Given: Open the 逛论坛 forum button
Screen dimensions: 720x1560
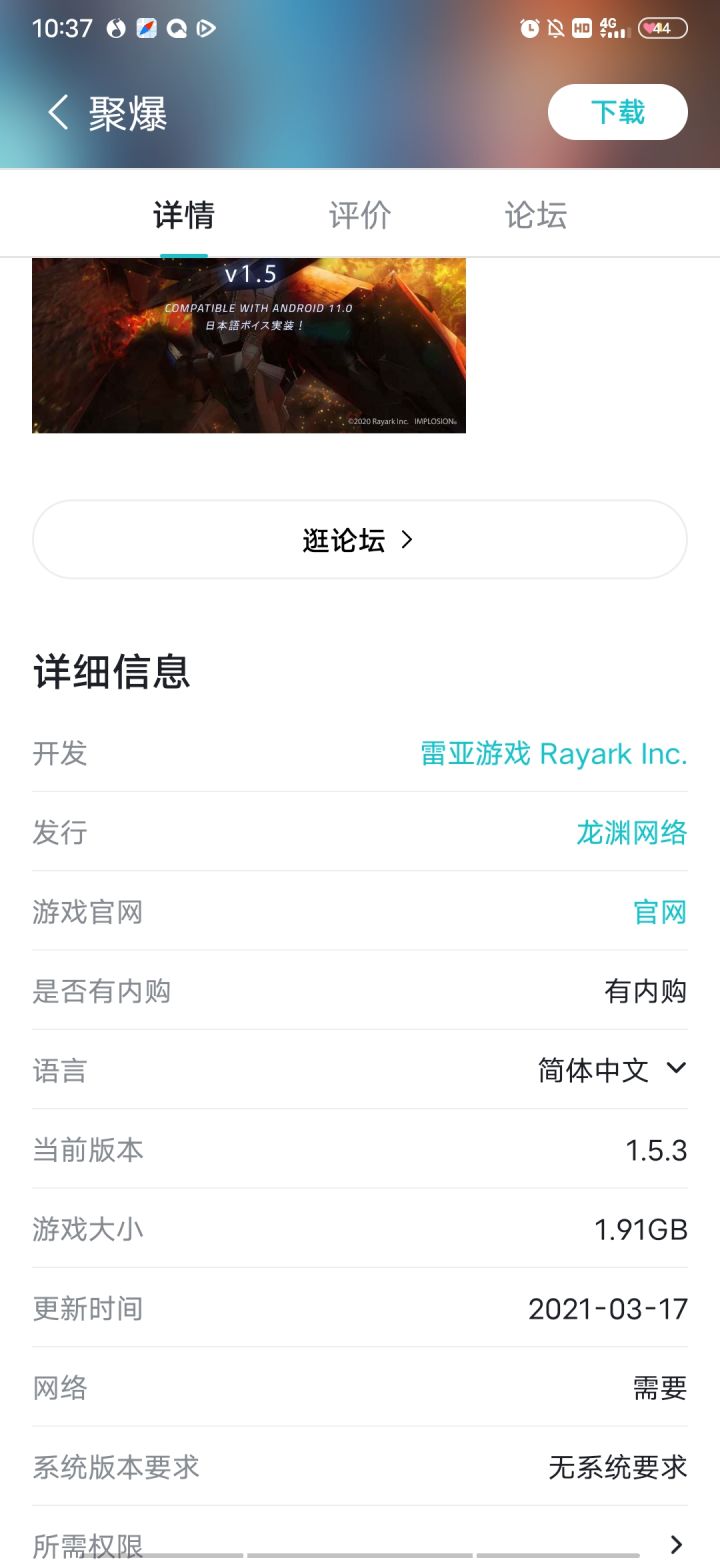Looking at the screenshot, I should coord(360,539).
